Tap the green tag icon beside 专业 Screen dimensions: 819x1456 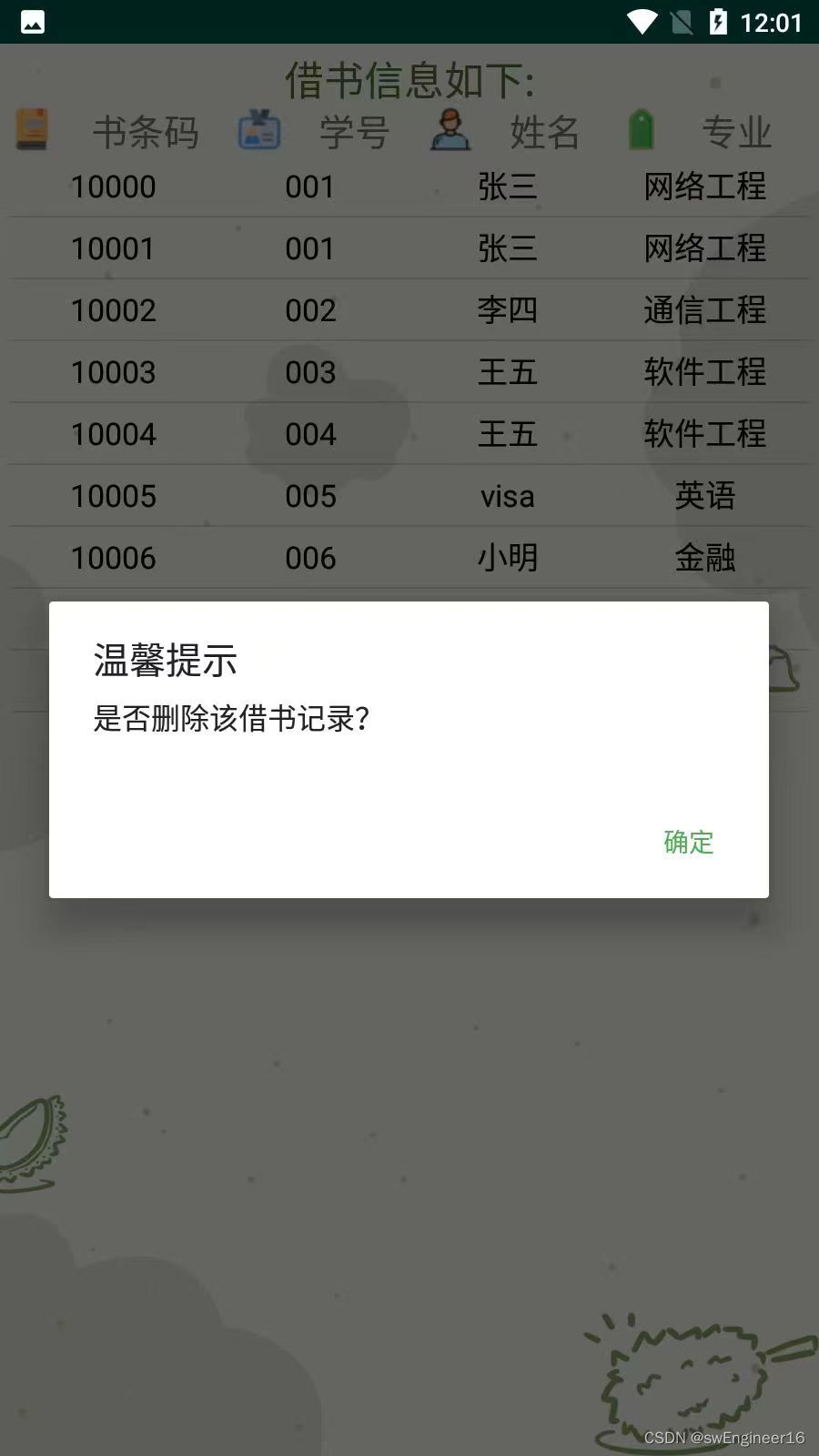click(x=642, y=129)
